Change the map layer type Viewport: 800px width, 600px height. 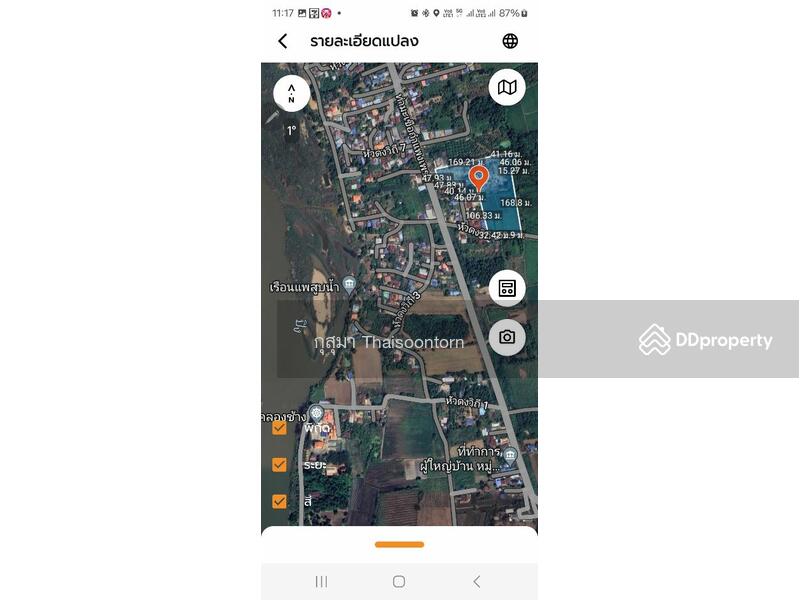[507, 88]
